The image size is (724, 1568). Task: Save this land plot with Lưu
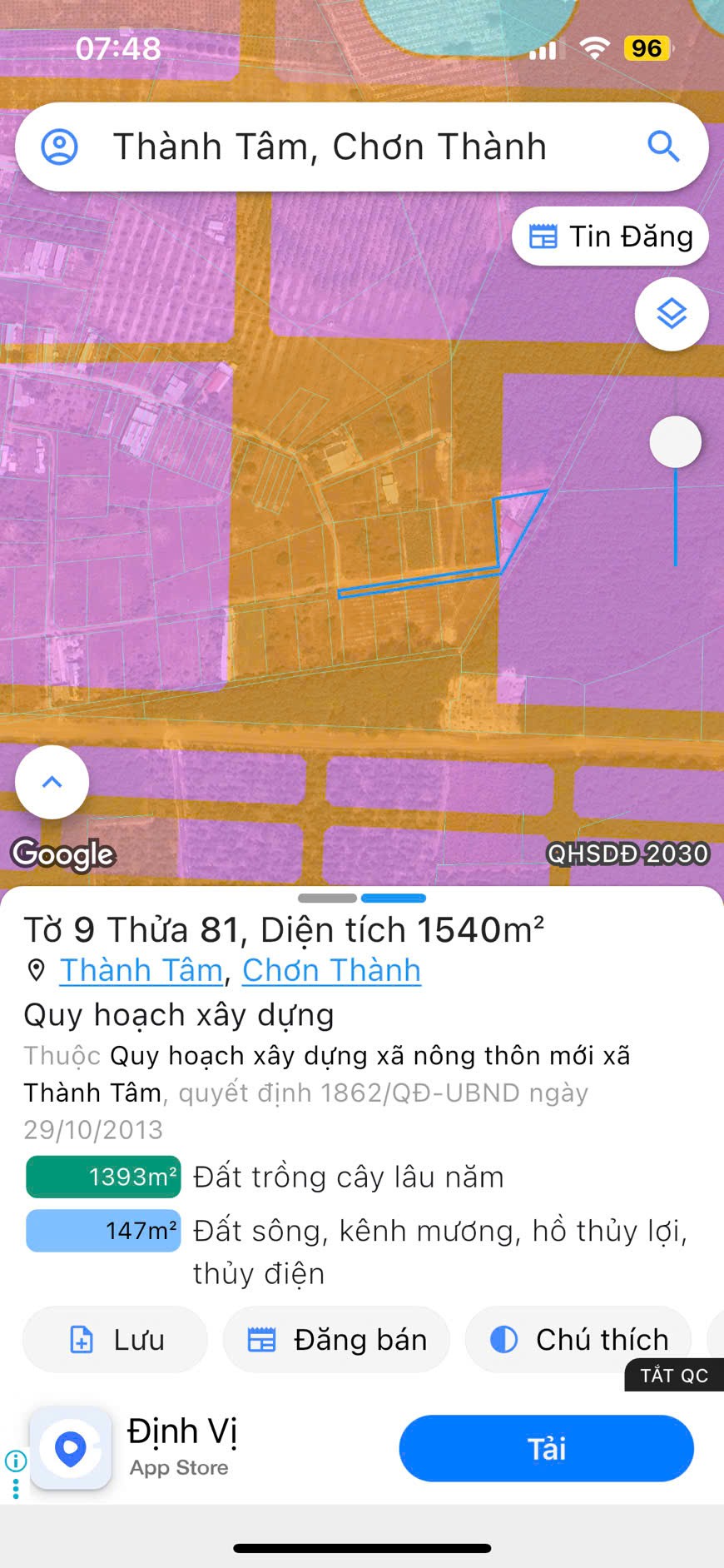click(x=115, y=1340)
